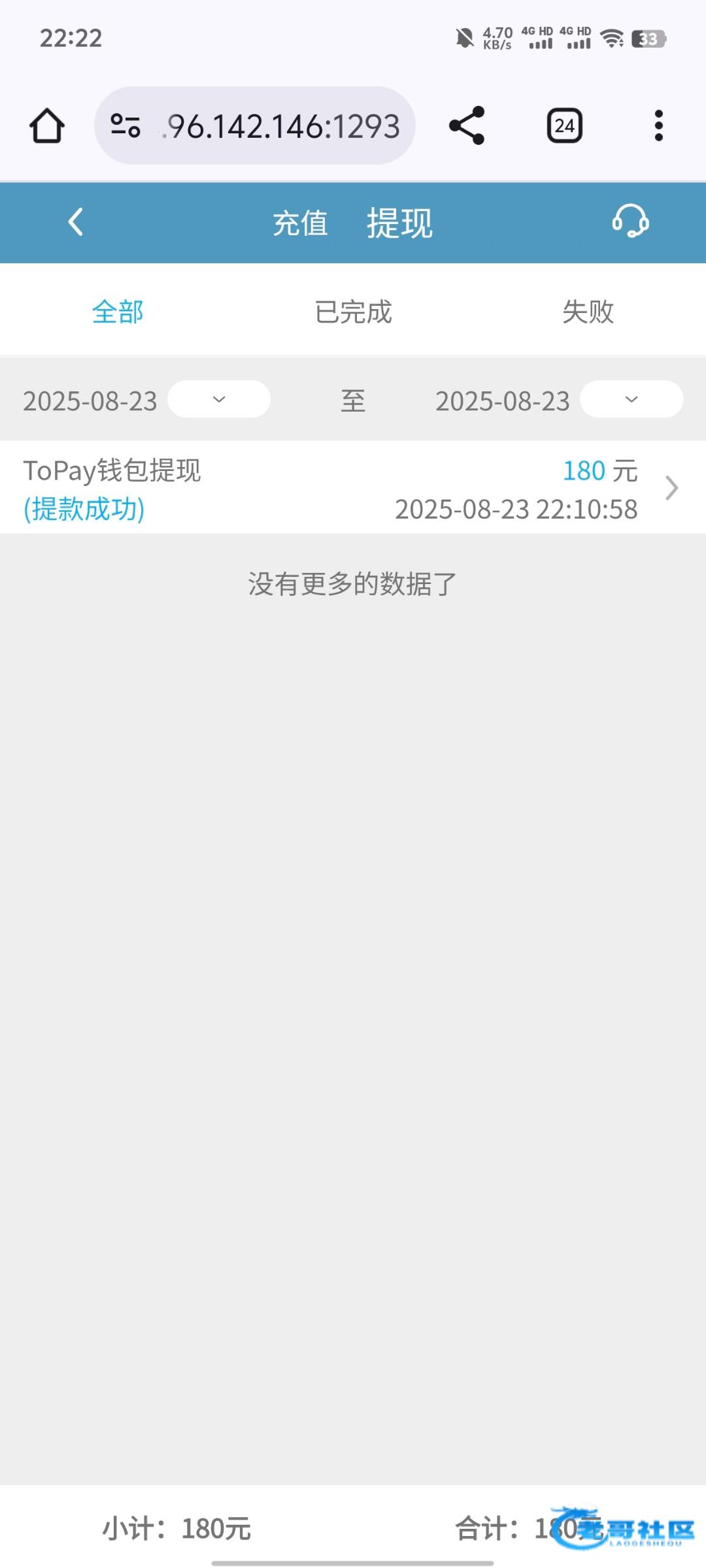Filter by 失败 failed records
This screenshot has height=1568, width=706.
coord(588,312)
